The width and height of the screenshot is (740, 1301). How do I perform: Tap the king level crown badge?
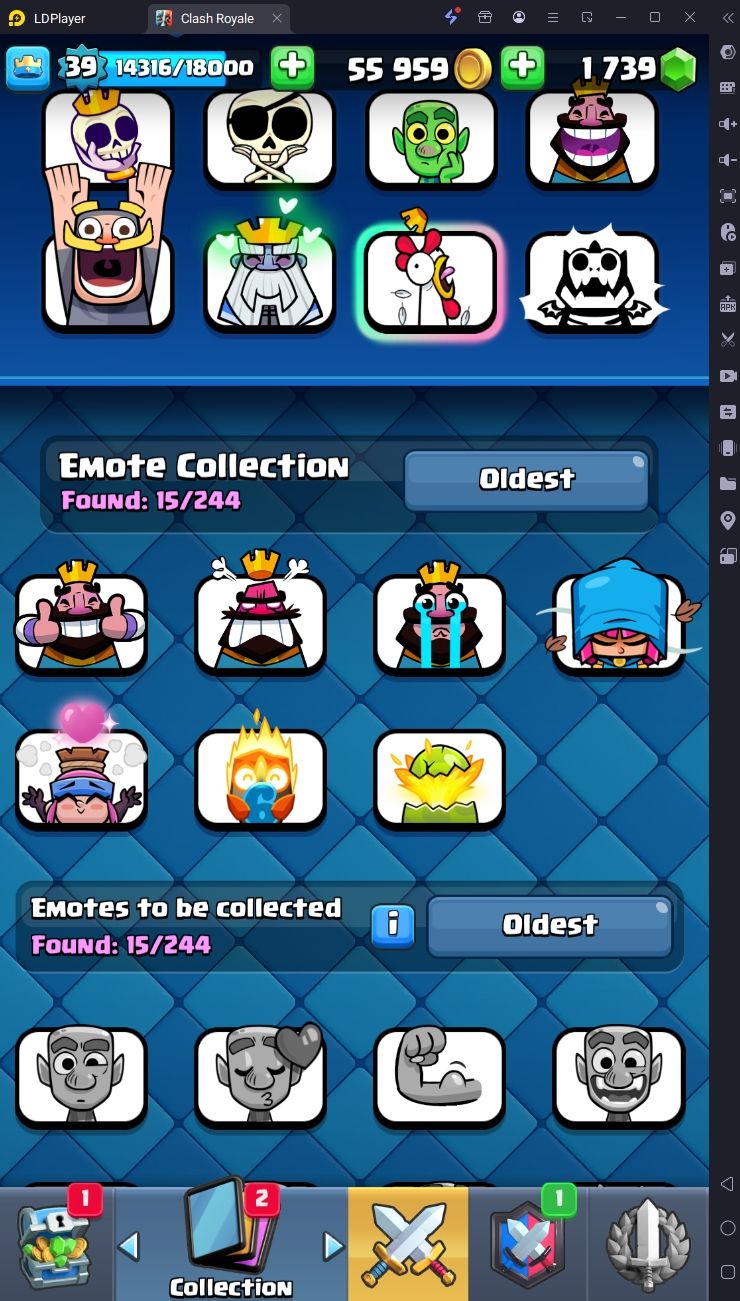[28, 68]
